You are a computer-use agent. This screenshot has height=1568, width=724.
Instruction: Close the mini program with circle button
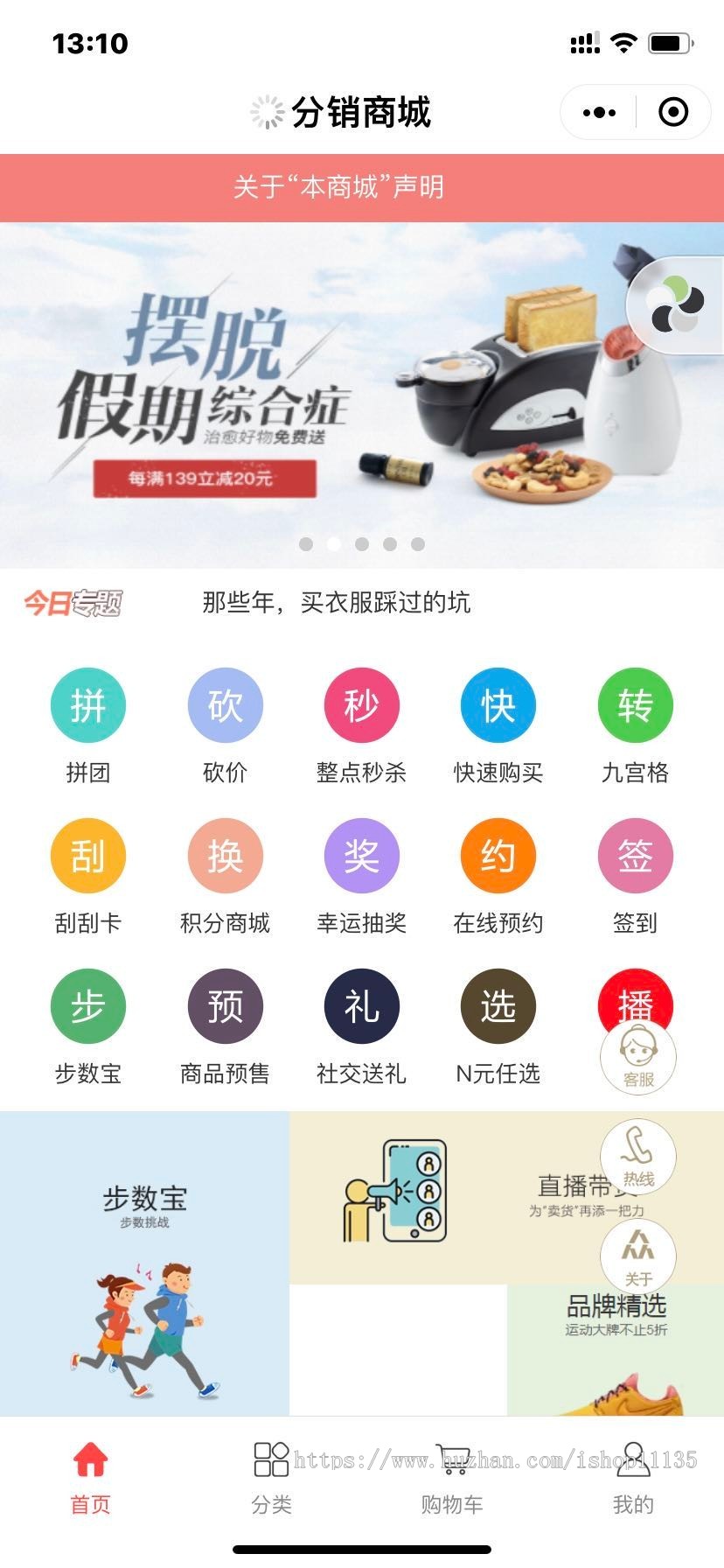673,112
